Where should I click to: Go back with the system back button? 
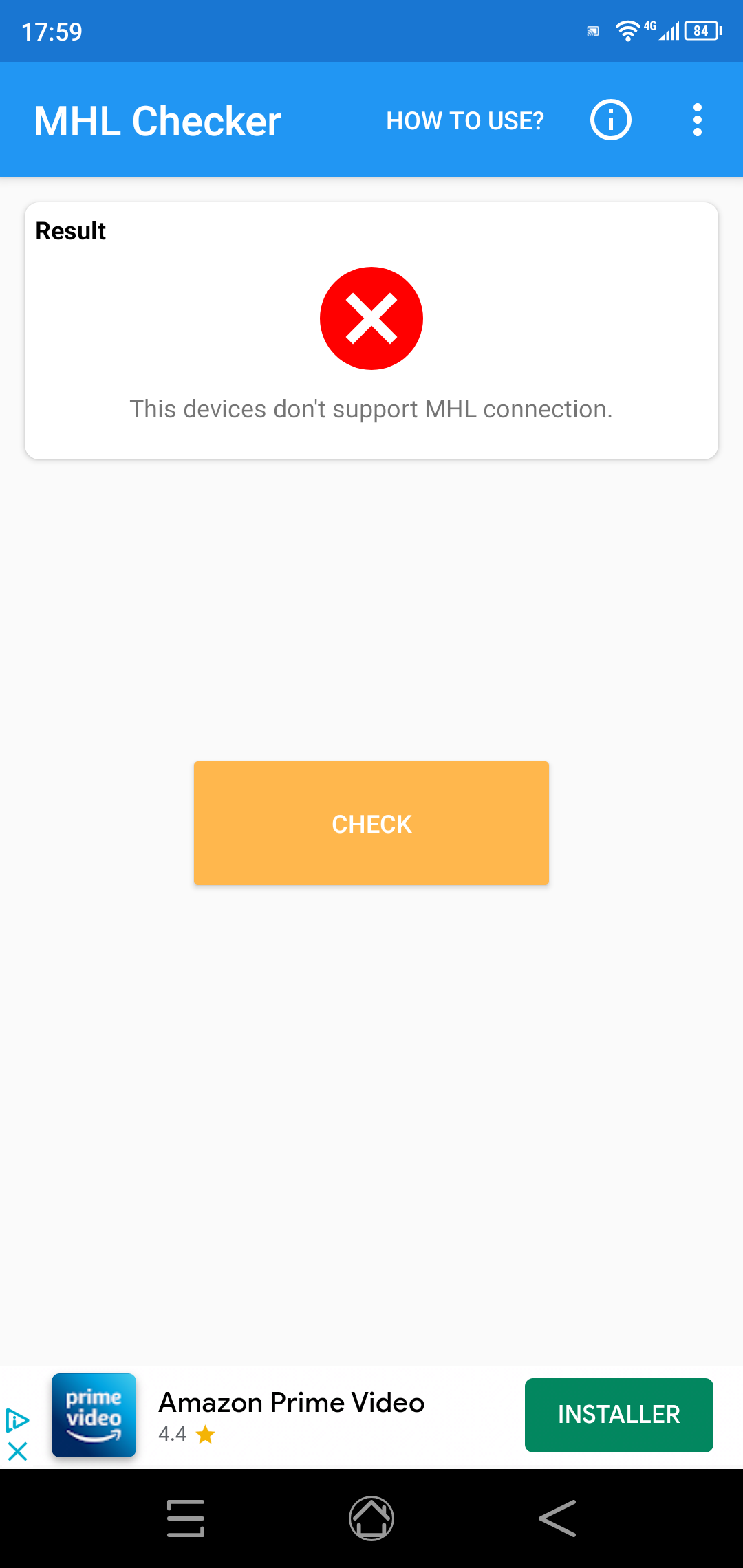(x=557, y=1518)
